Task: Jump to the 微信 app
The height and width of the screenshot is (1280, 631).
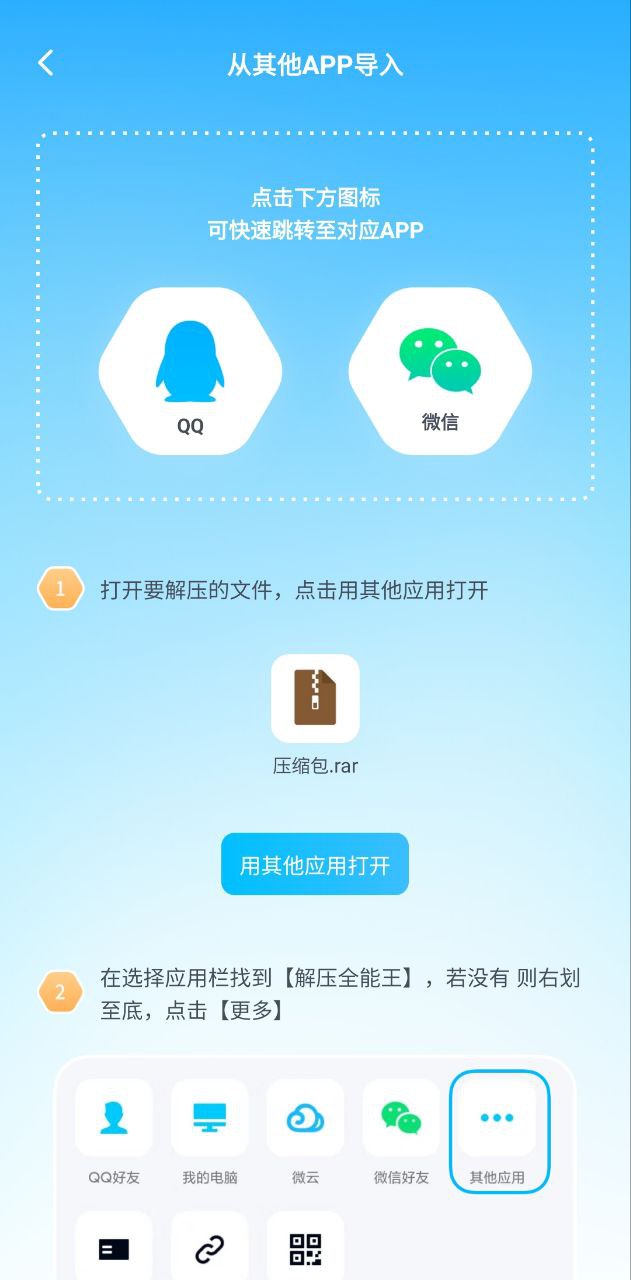Action: point(440,372)
